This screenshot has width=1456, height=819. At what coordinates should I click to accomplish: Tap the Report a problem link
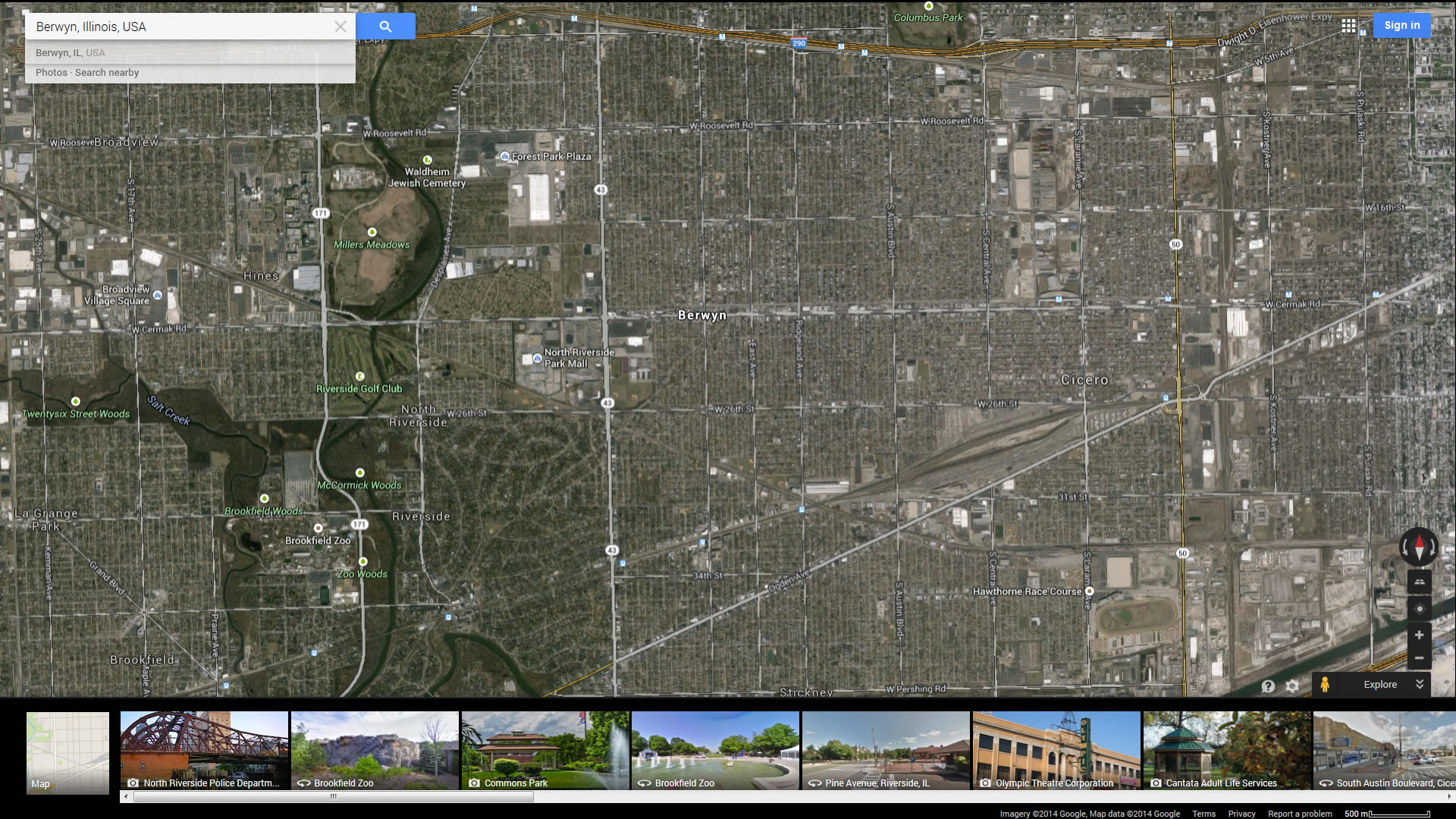coord(1300,814)
